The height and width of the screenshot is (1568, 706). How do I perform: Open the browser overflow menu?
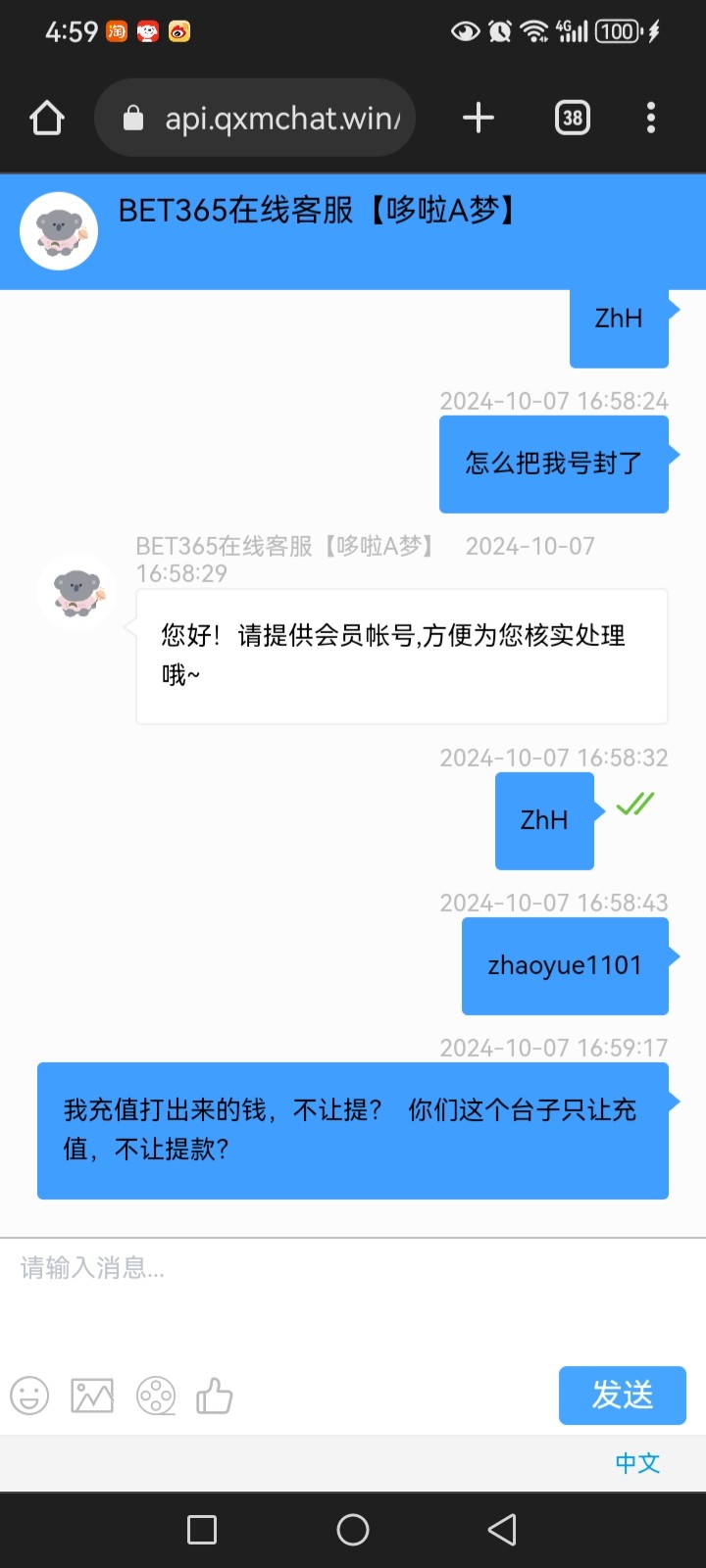(x=650, y=119)
